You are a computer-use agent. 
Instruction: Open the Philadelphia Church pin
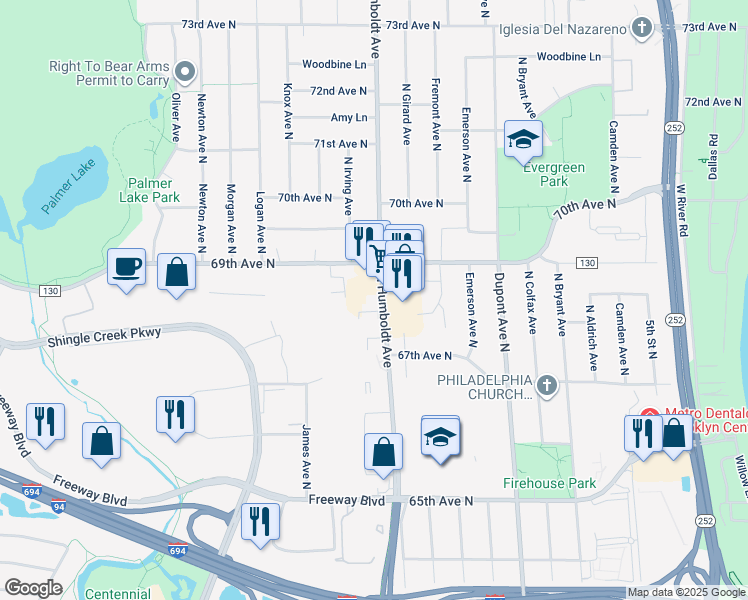point(547,386)
